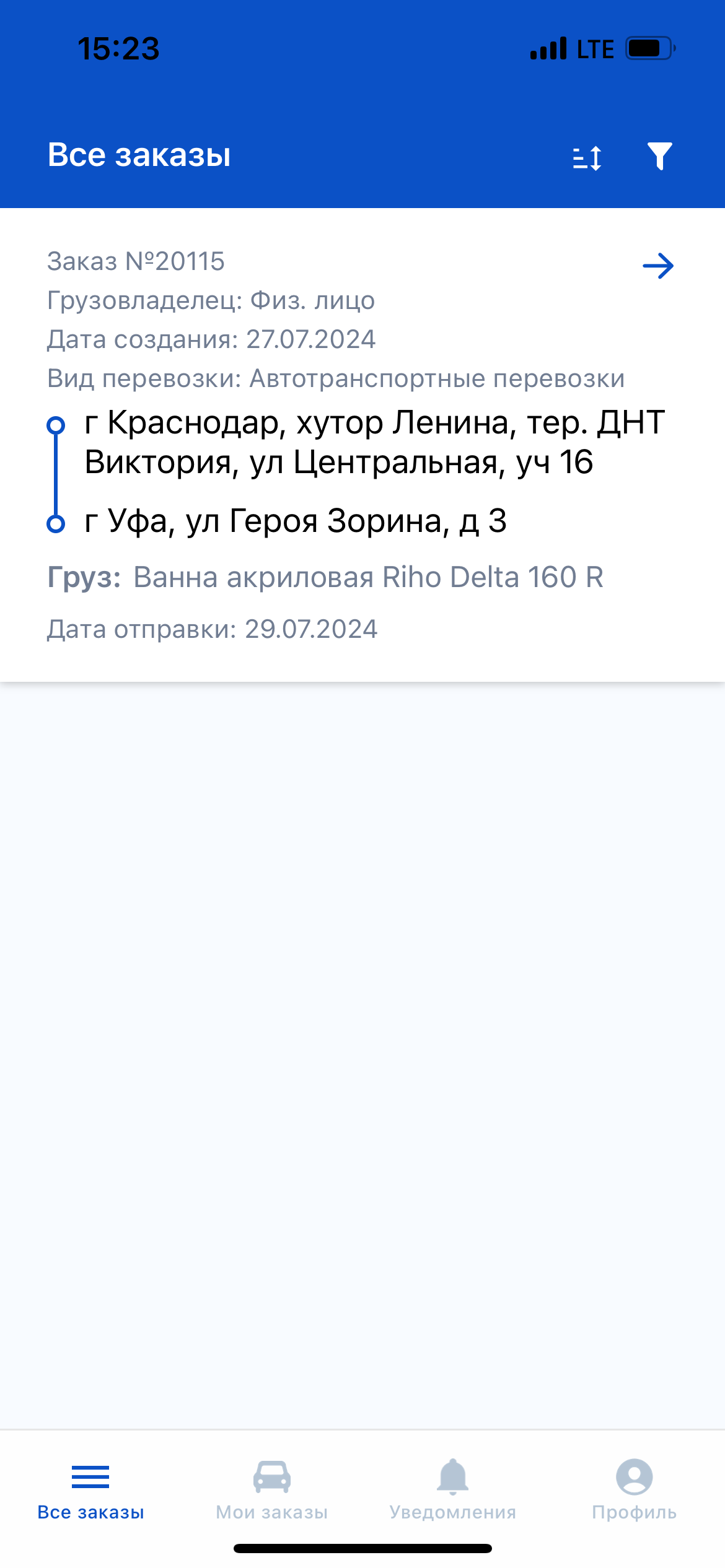Go to the Уведомления tab

(453, 1489)
